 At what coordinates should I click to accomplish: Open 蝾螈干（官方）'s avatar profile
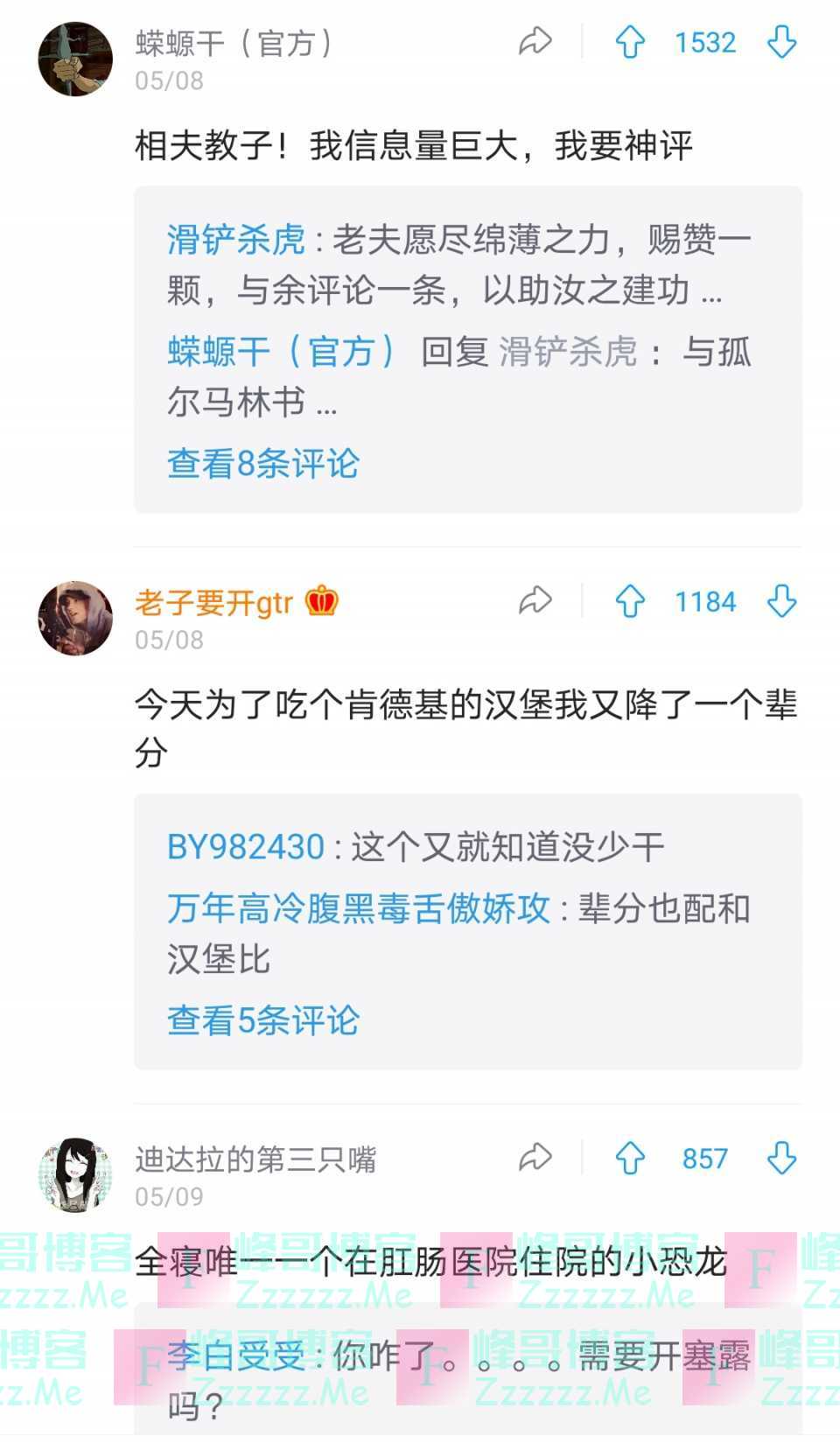(75, 60)
